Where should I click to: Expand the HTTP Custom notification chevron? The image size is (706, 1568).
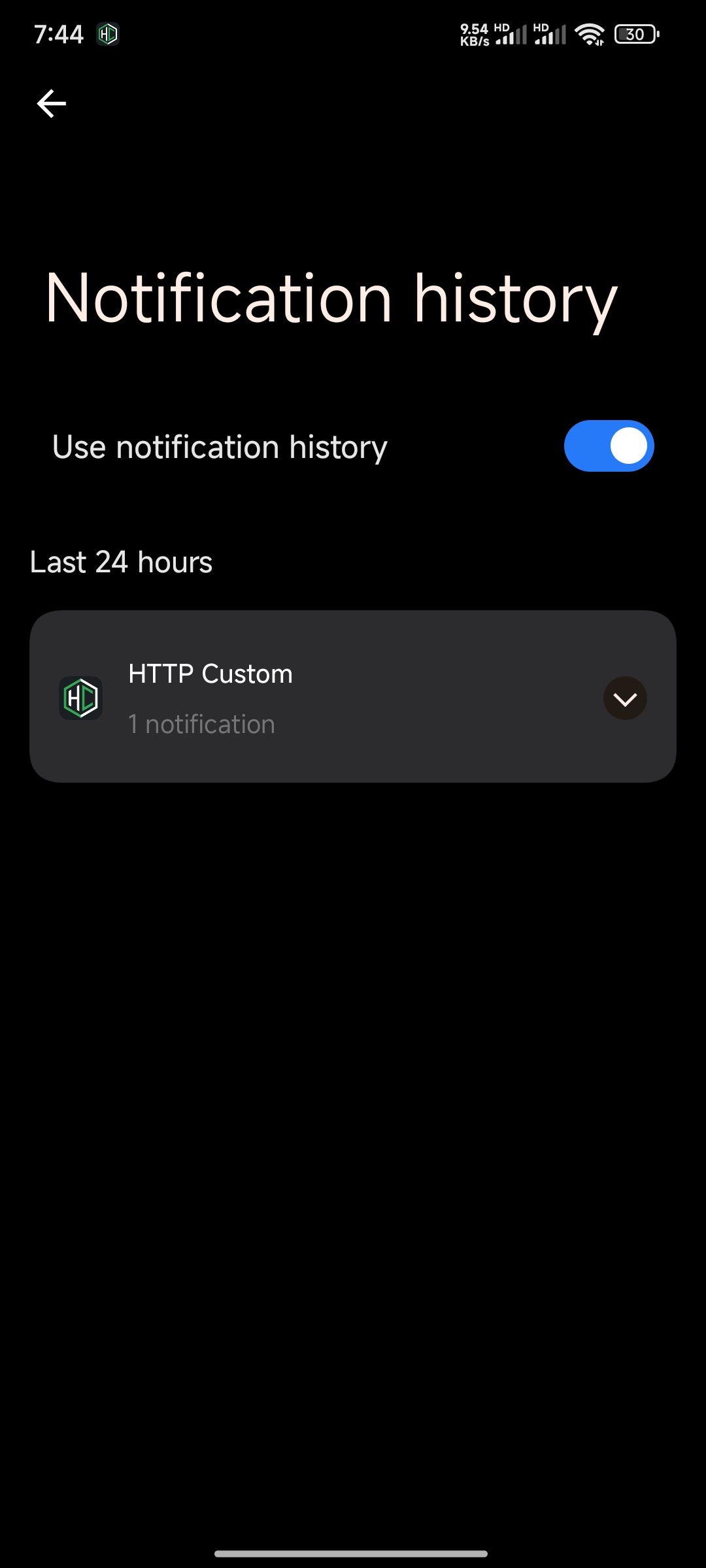(x=625, y=698)
